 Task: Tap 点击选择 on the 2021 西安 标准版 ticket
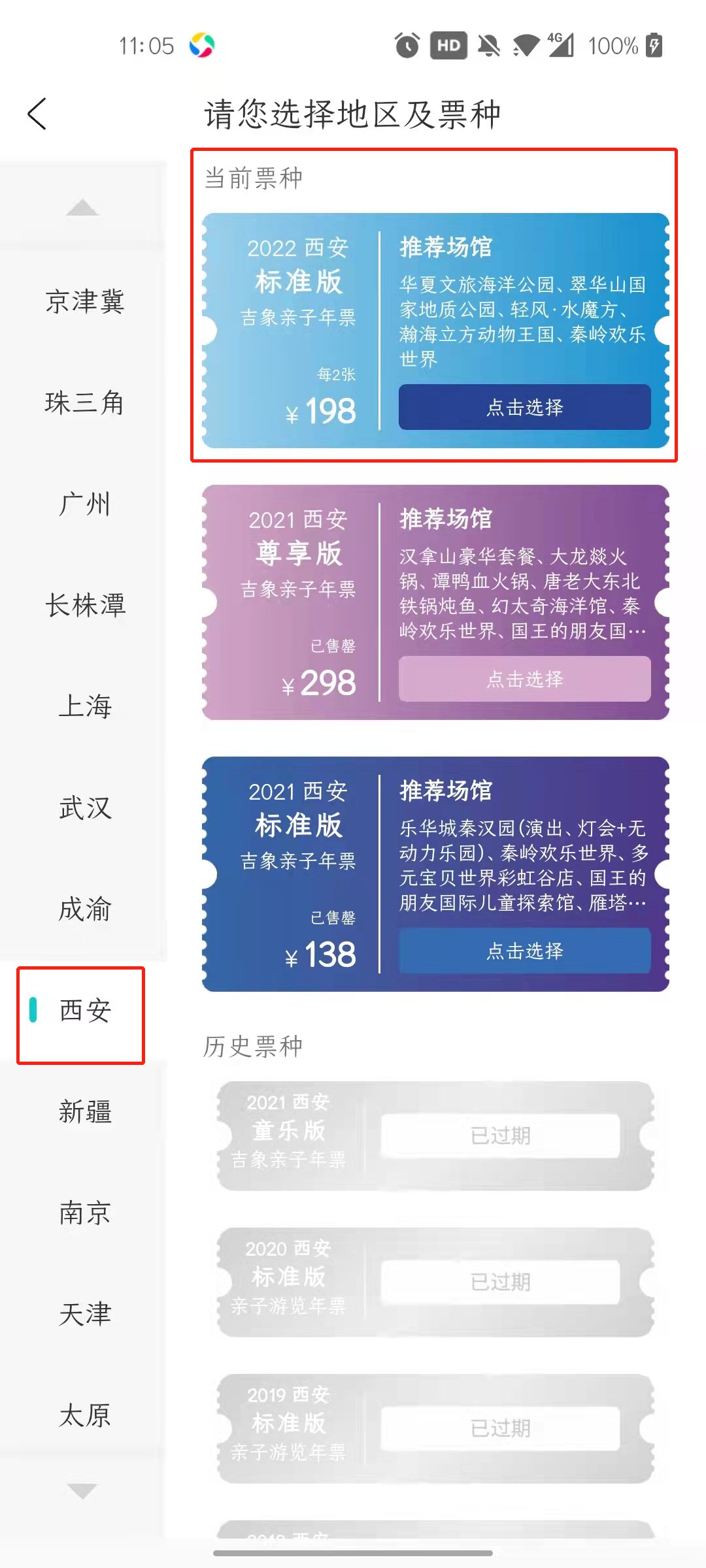point(524,951)
